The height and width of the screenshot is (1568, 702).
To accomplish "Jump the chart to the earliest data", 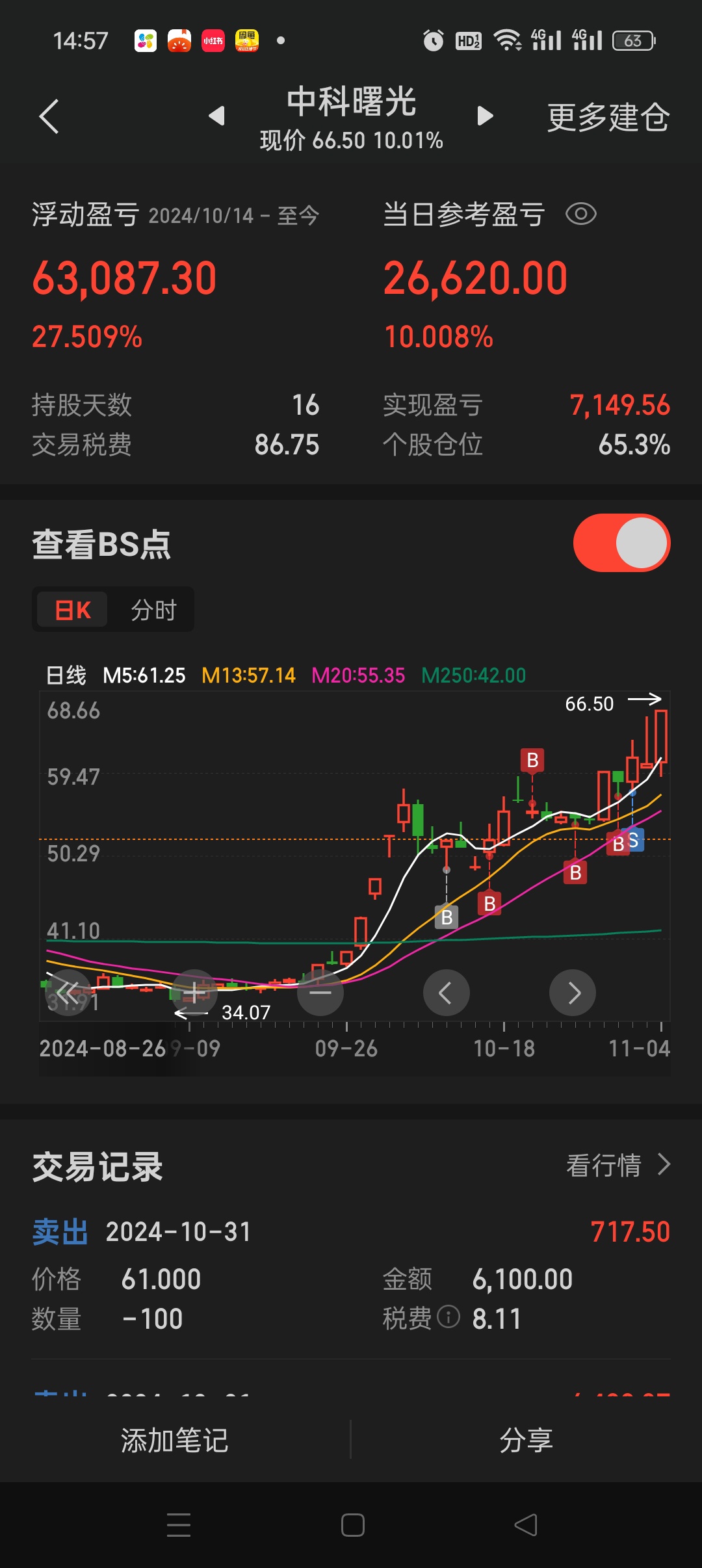I will (x=68, y=993).
